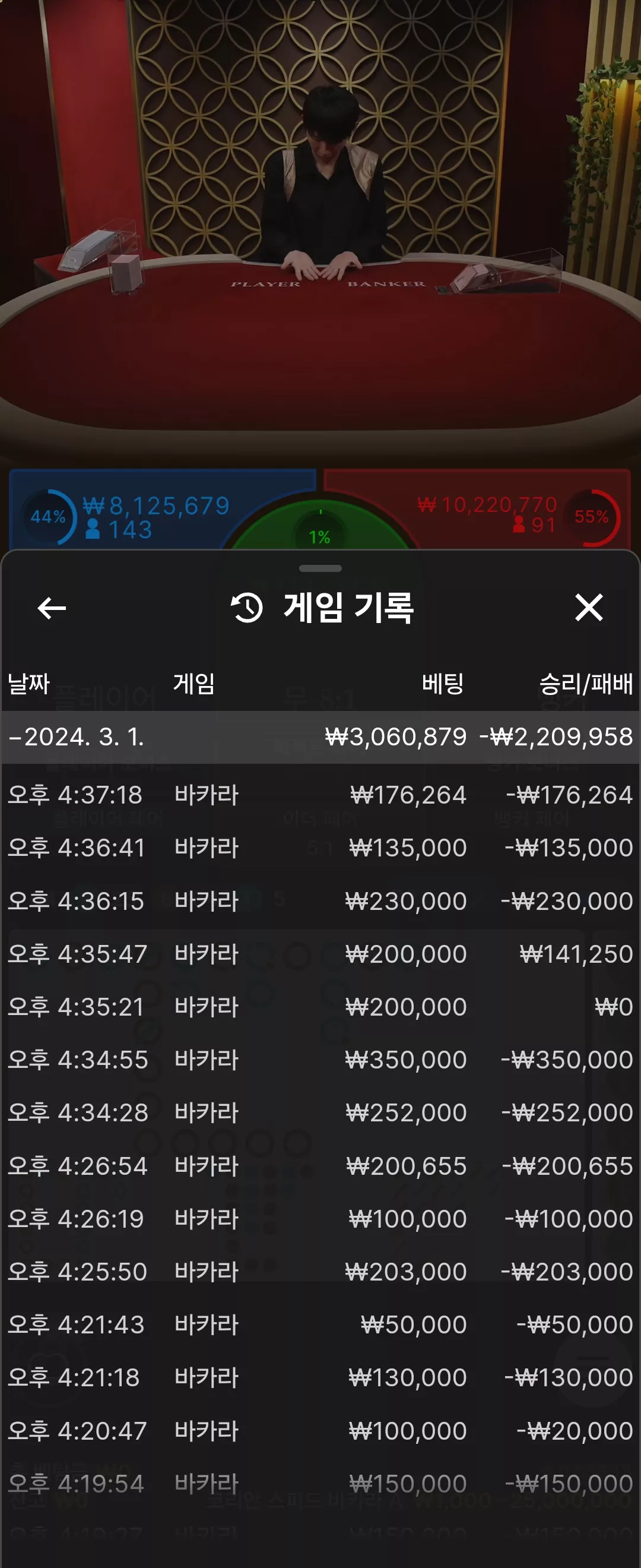The height and width of the screenshot is (1568, 641).
Task: Tap the 오후 4:21:18 baccarat row
Action: 320,1377
